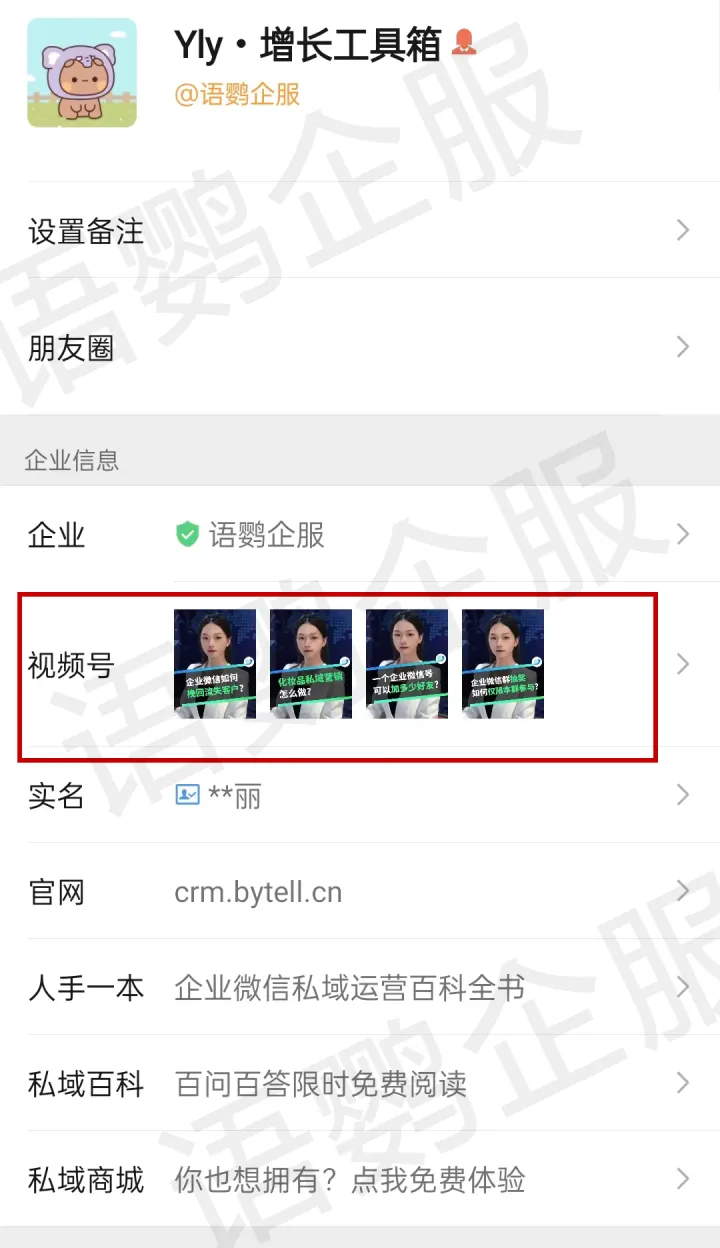Open 私域百科 百问百答限时免费阅读

coord(360,1084)
